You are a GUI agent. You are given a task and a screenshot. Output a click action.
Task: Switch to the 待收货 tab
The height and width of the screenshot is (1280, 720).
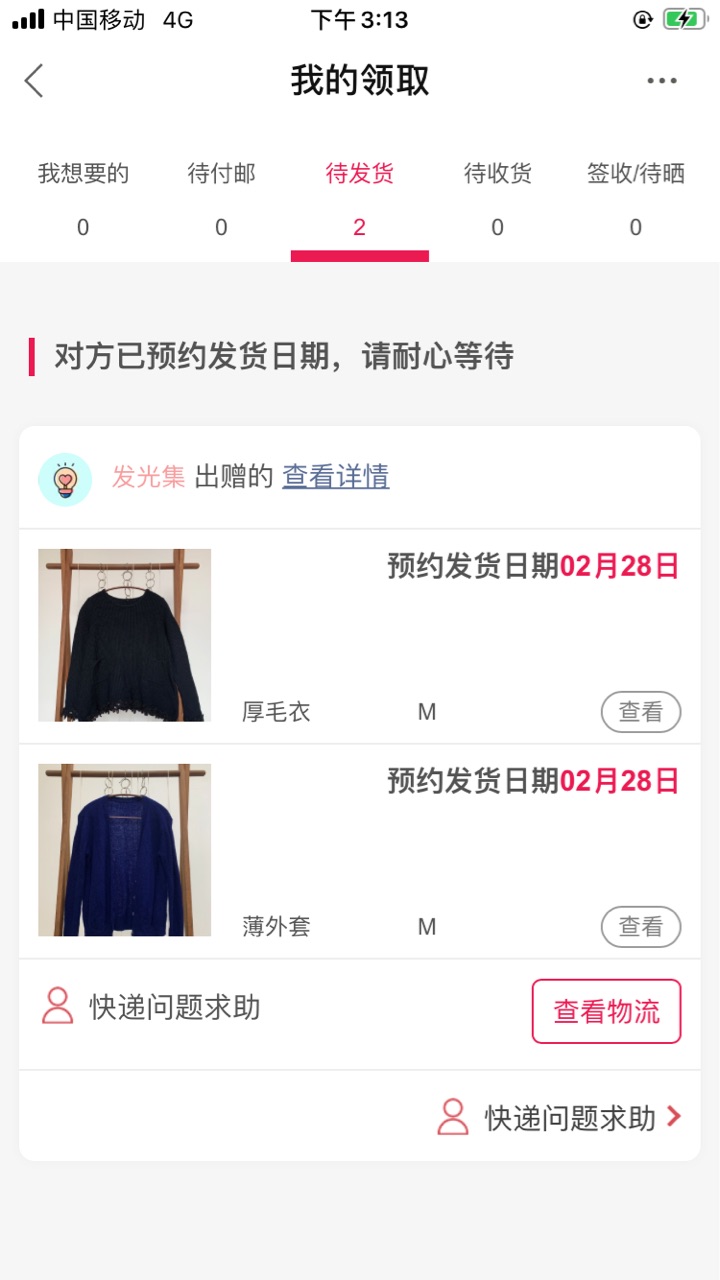497,200
